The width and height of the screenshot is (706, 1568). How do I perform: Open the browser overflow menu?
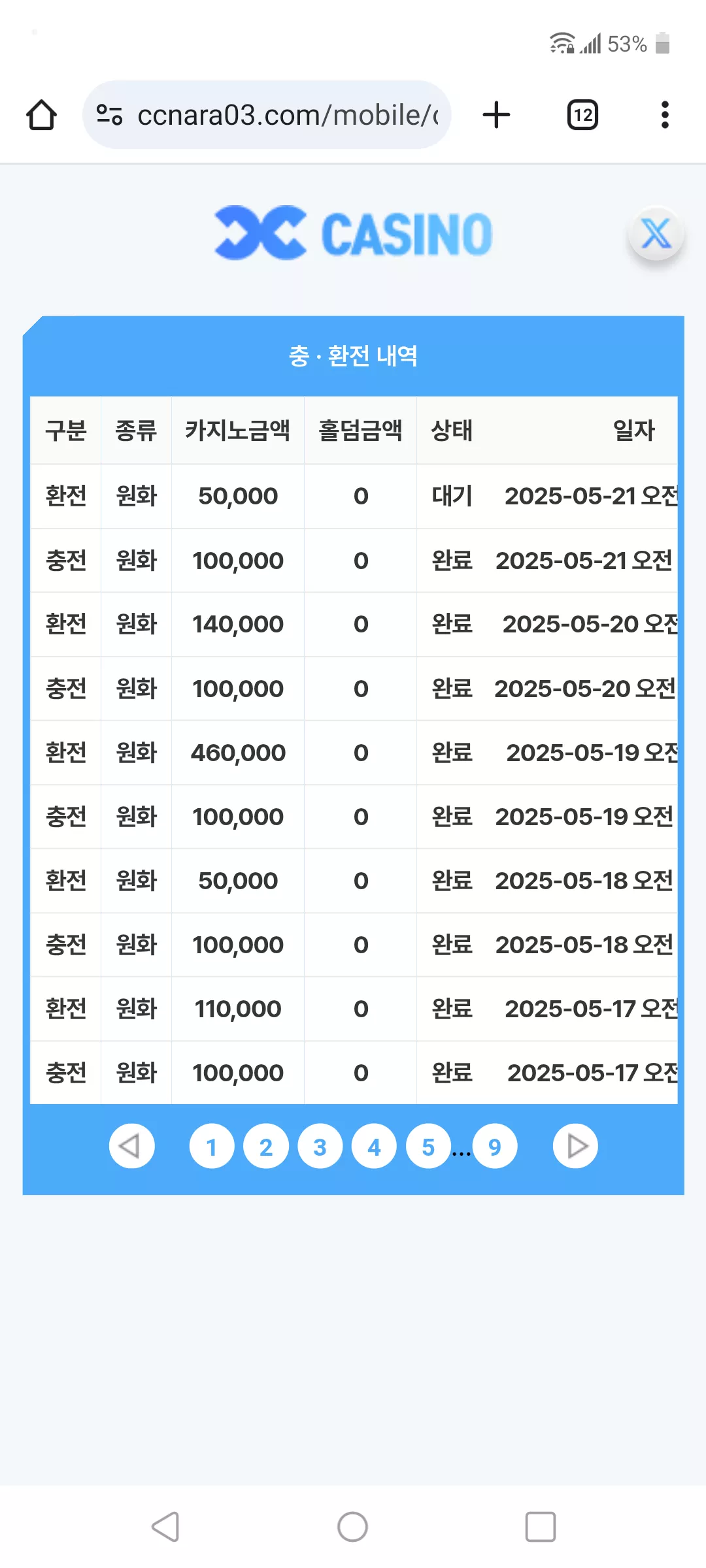pos(665,115)
